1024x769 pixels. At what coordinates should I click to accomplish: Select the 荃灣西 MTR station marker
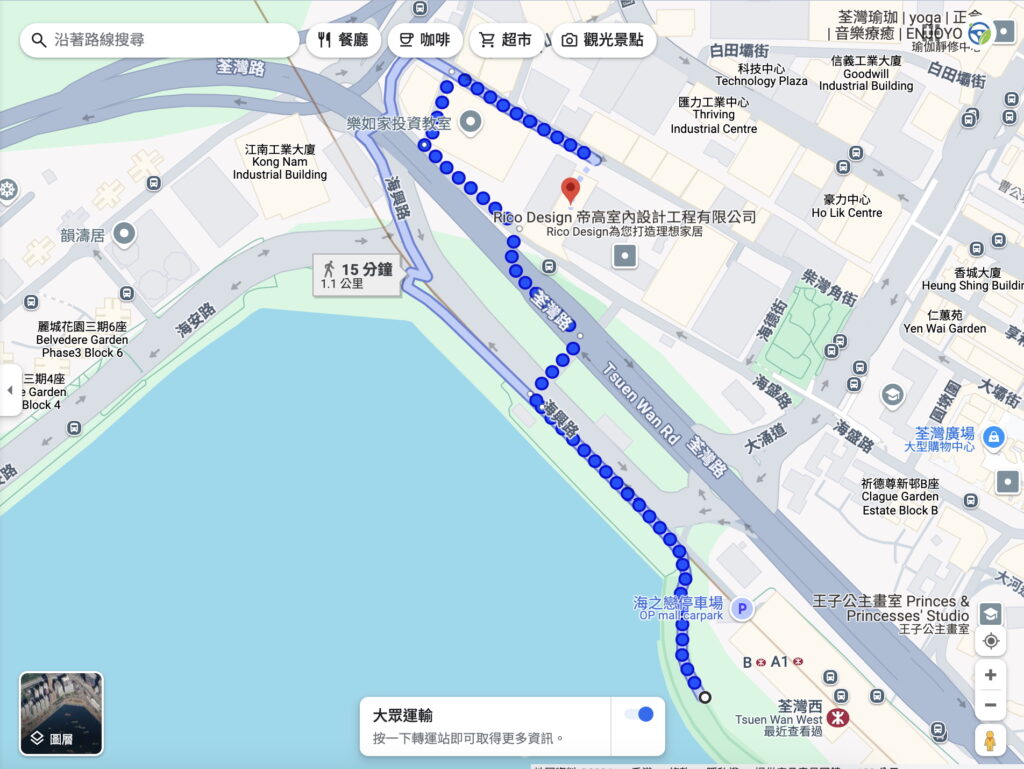[837, 716]
